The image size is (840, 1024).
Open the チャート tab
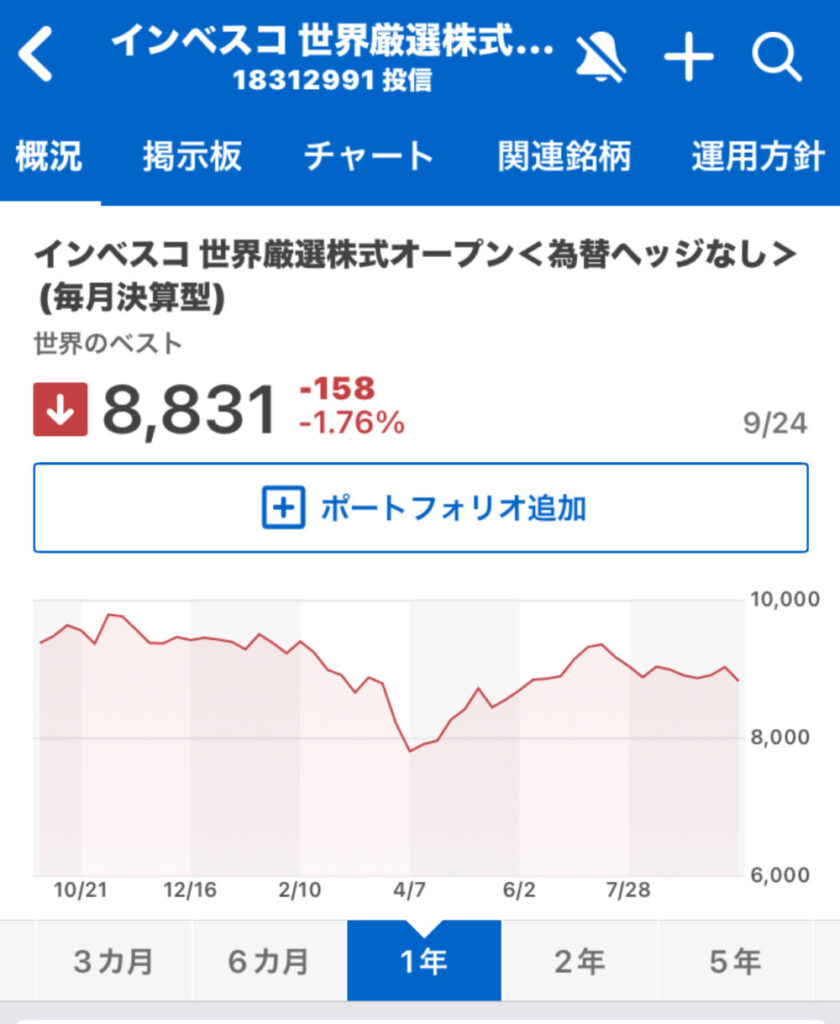(x=369, y=157)
